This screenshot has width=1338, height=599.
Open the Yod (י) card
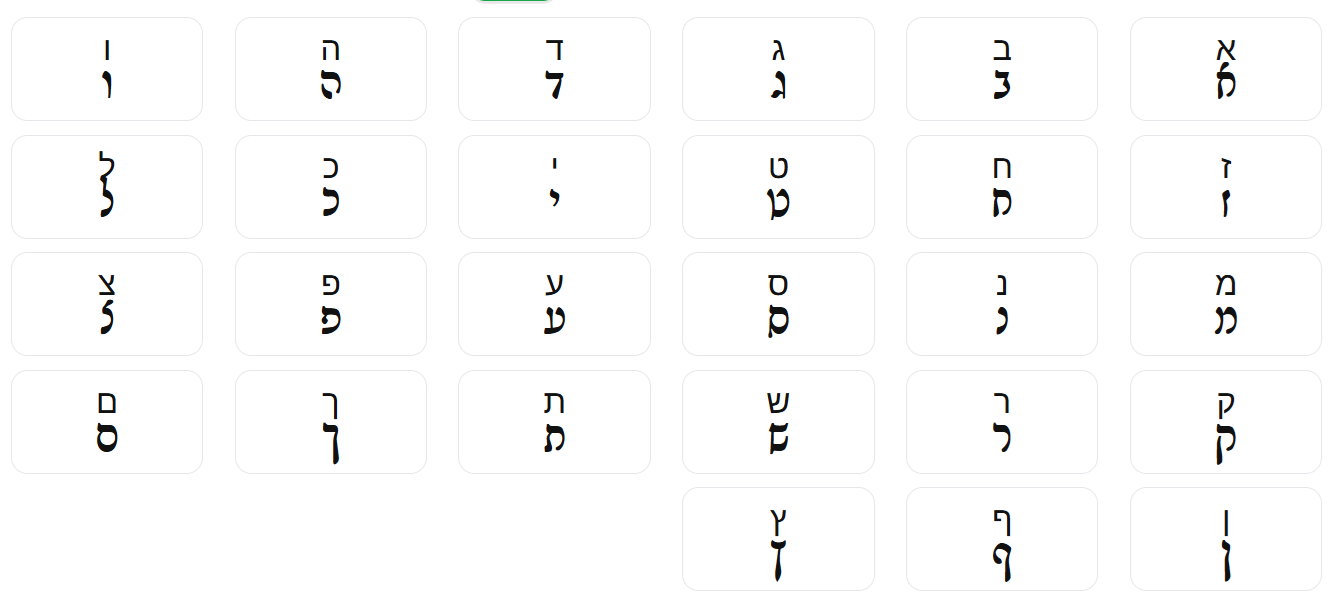tap(554, 187)
